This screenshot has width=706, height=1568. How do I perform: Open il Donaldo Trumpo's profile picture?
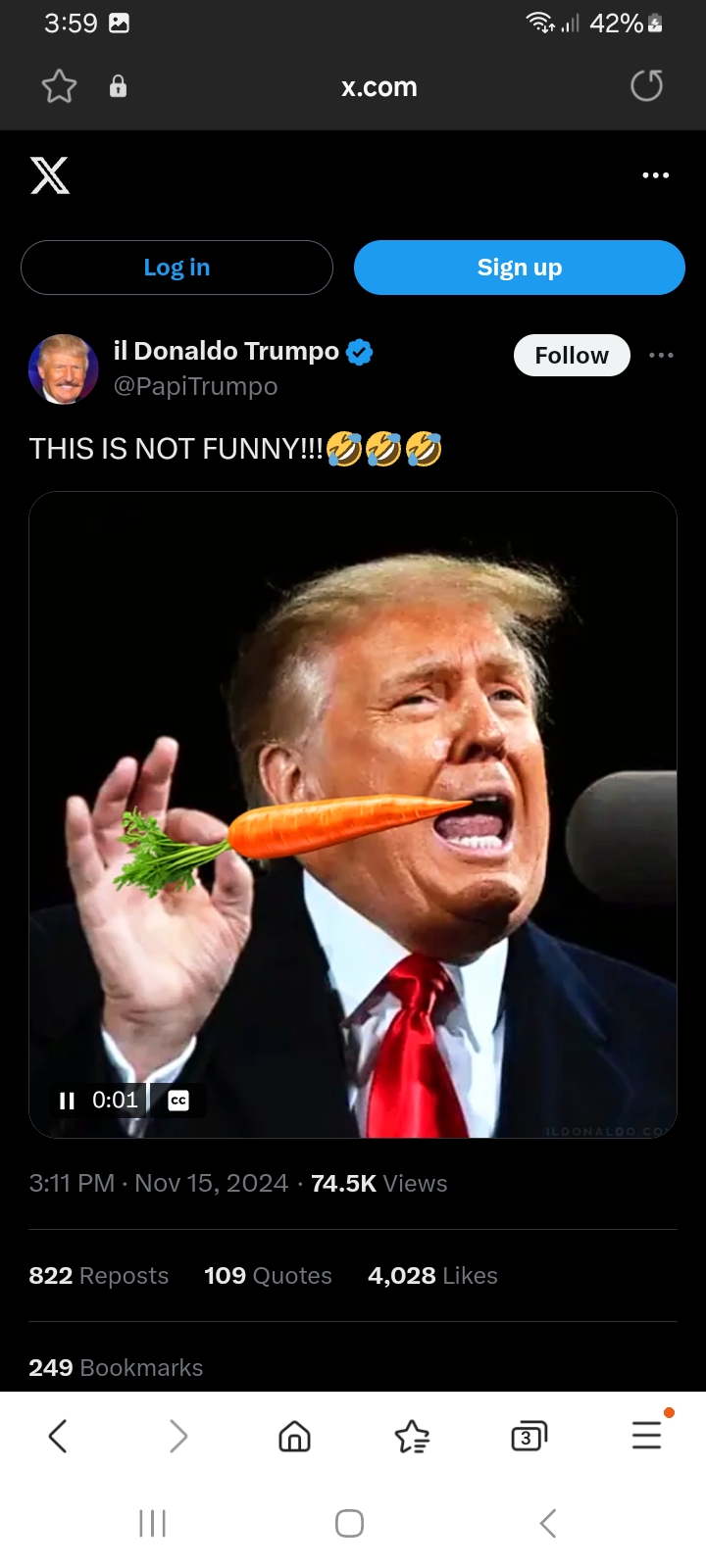(64, 369)
